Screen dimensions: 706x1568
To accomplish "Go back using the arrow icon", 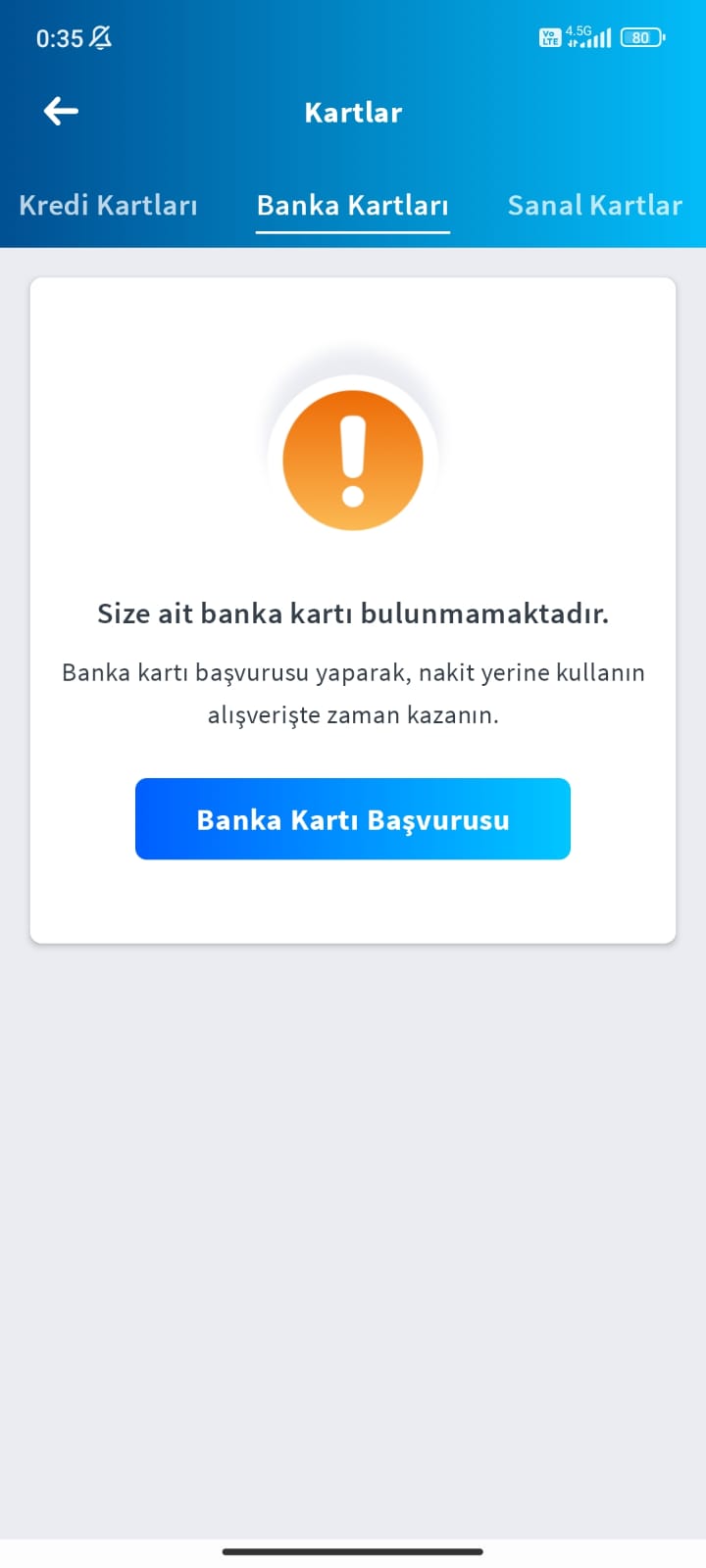I will (x=61, y=112).
